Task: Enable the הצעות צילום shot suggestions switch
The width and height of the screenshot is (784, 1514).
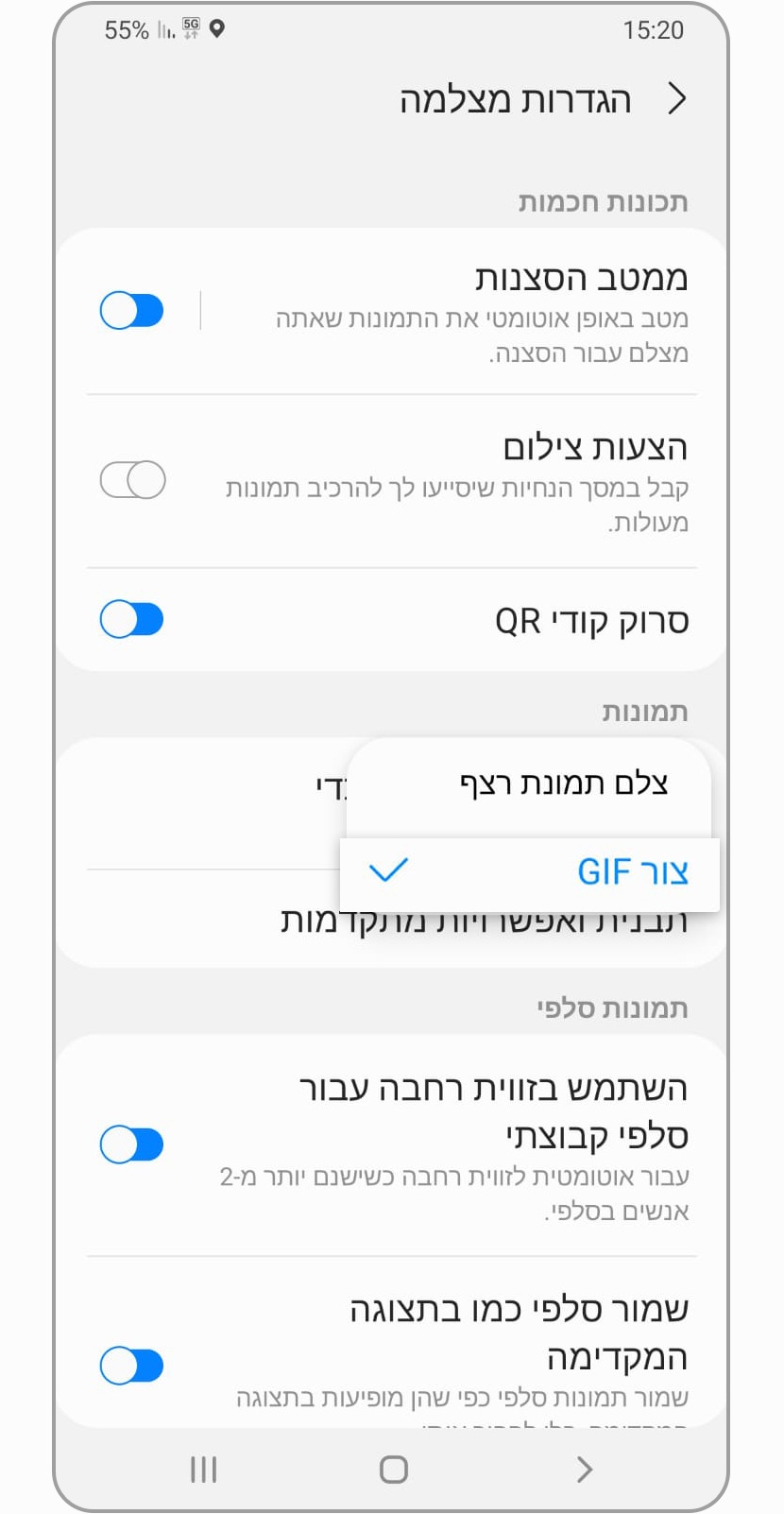Action: point(132,480)
